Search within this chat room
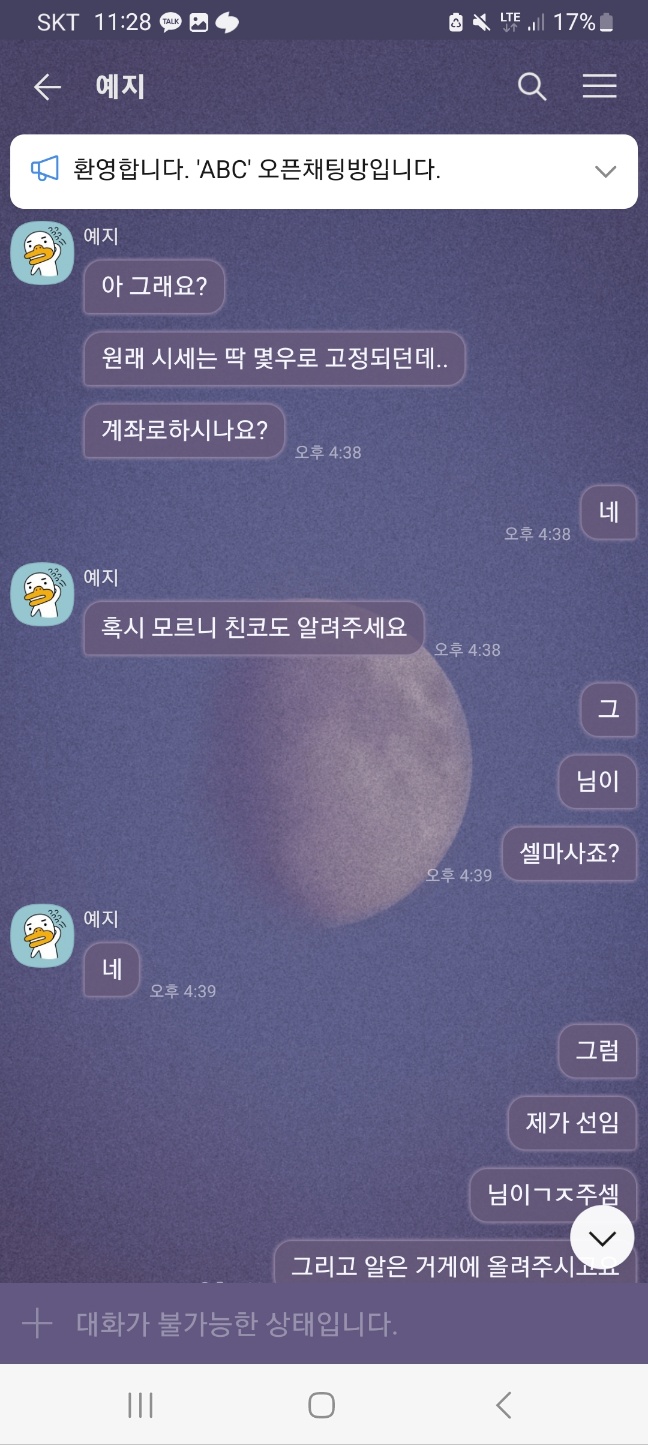This screenshot has width=648, height=1445. coord(532,88)
